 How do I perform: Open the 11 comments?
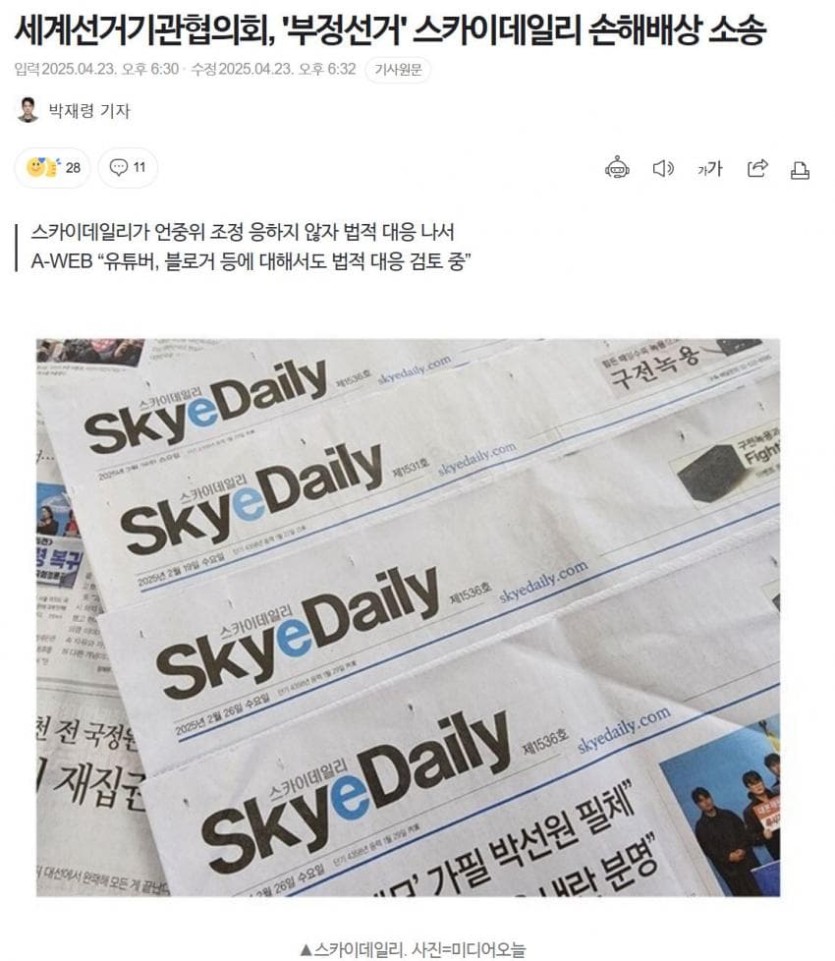tap(128, 168)
